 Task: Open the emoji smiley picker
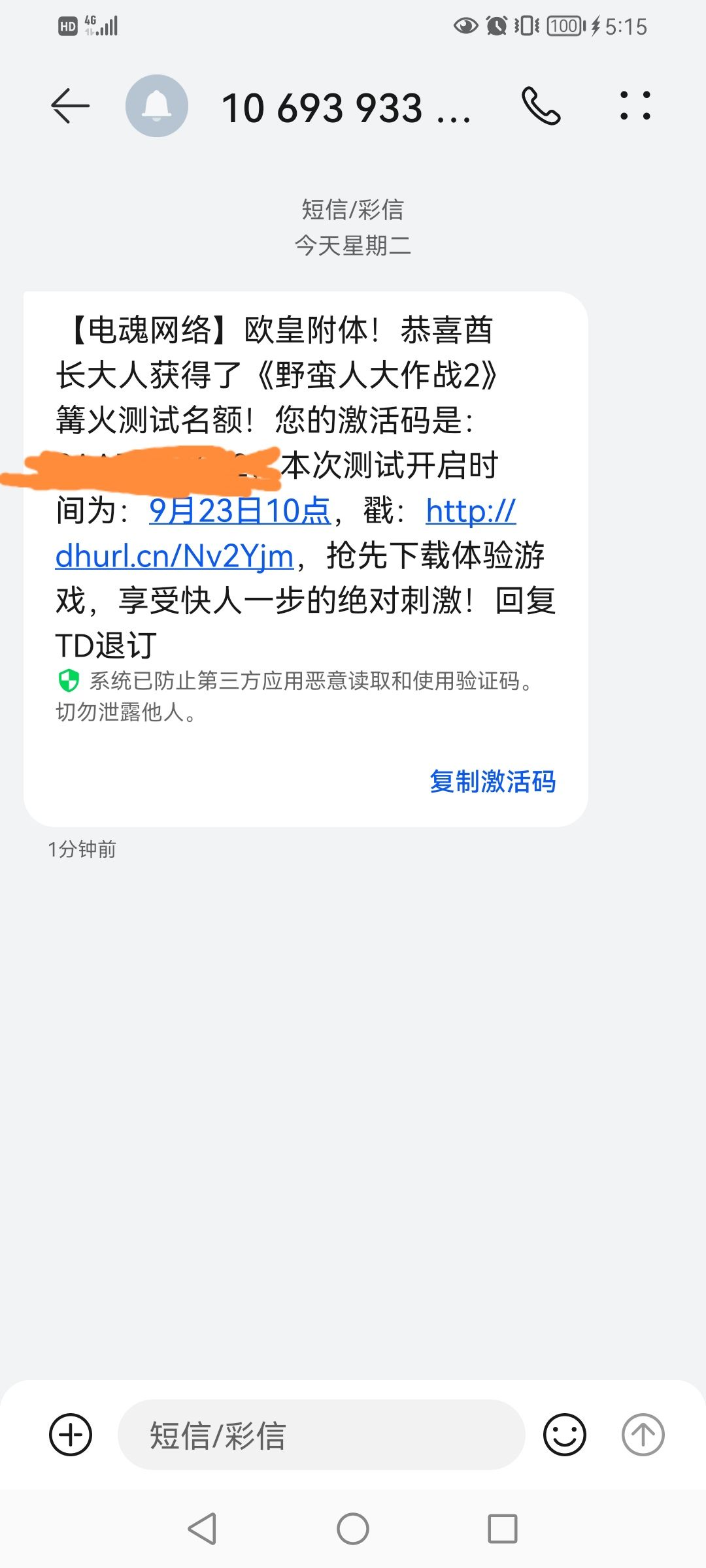565,1435
